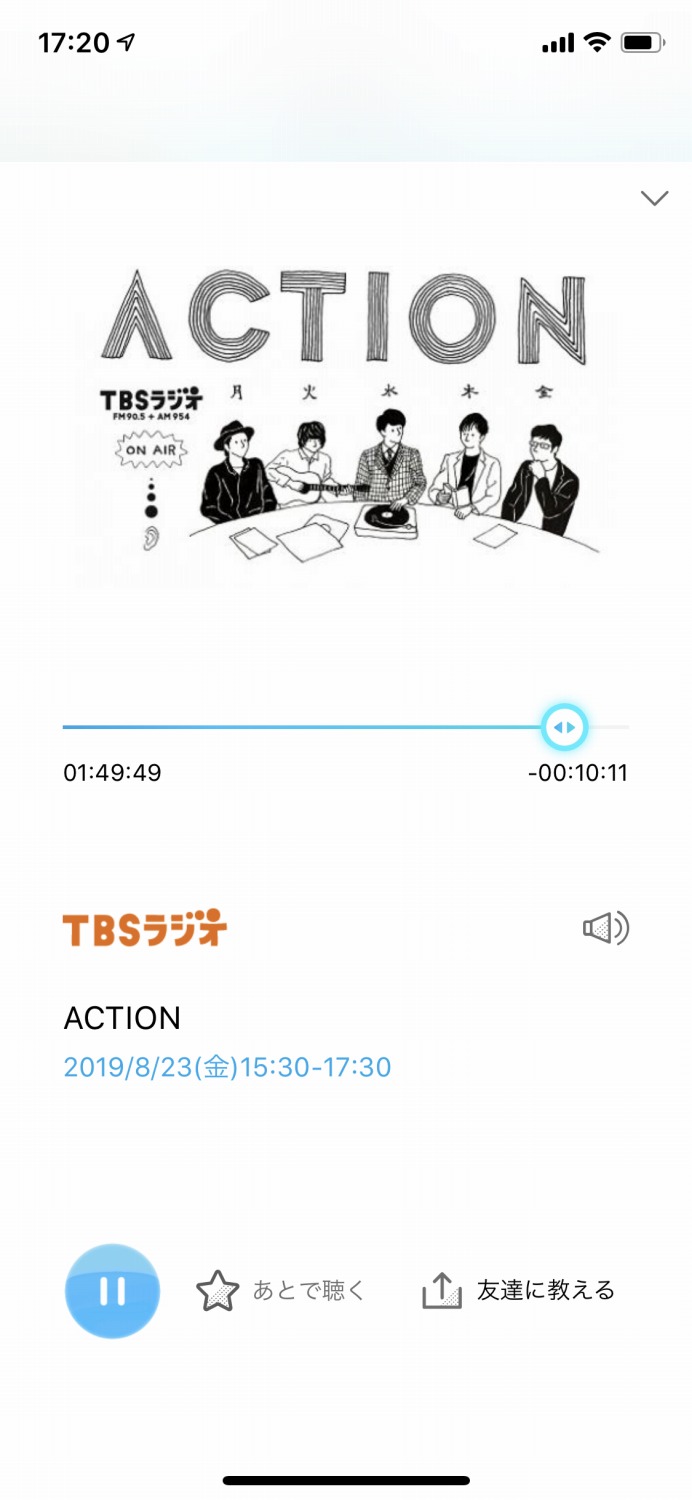Screen dimensions: 692x1500
Task: Tap the playback seek bar handle
Action: (x=564, y=727)
